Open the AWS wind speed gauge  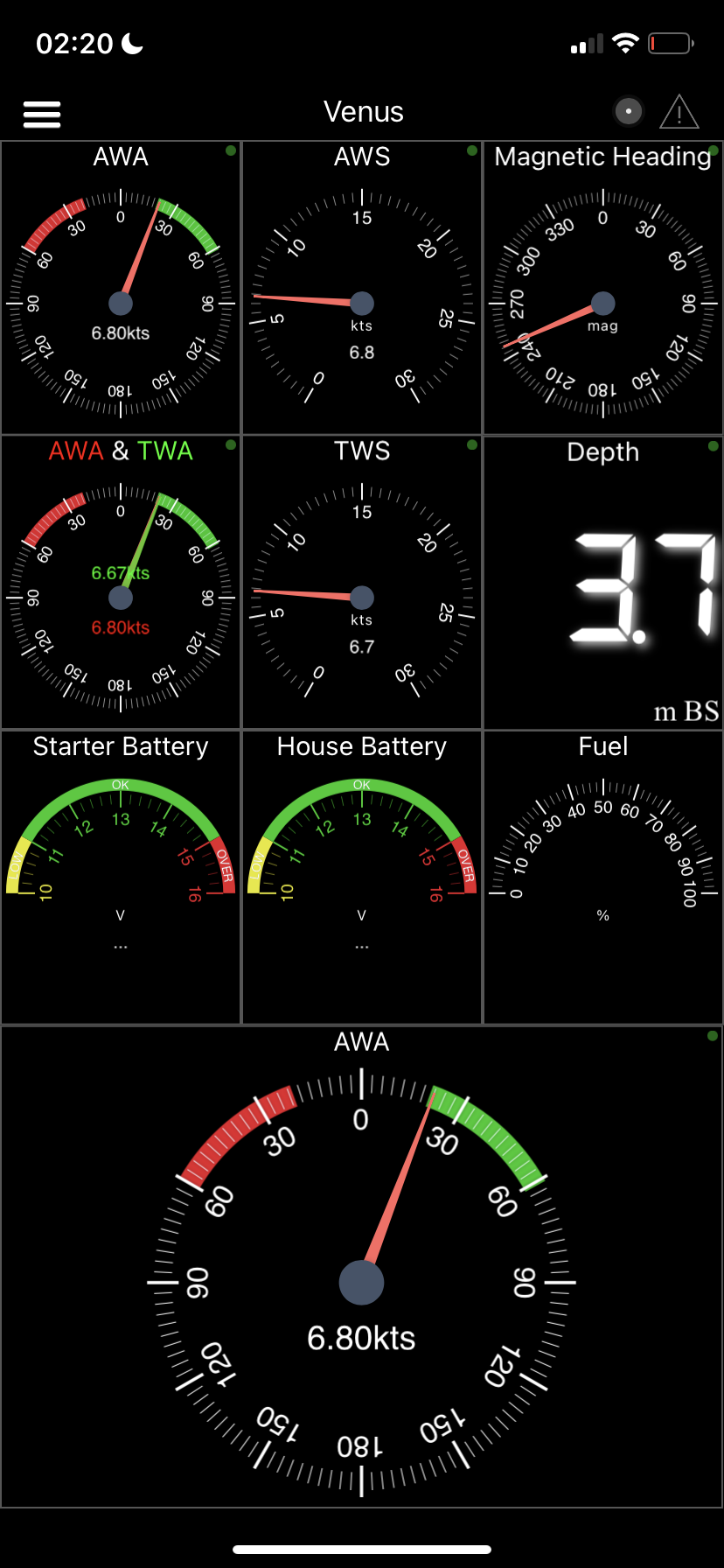[x=362, y=289]
